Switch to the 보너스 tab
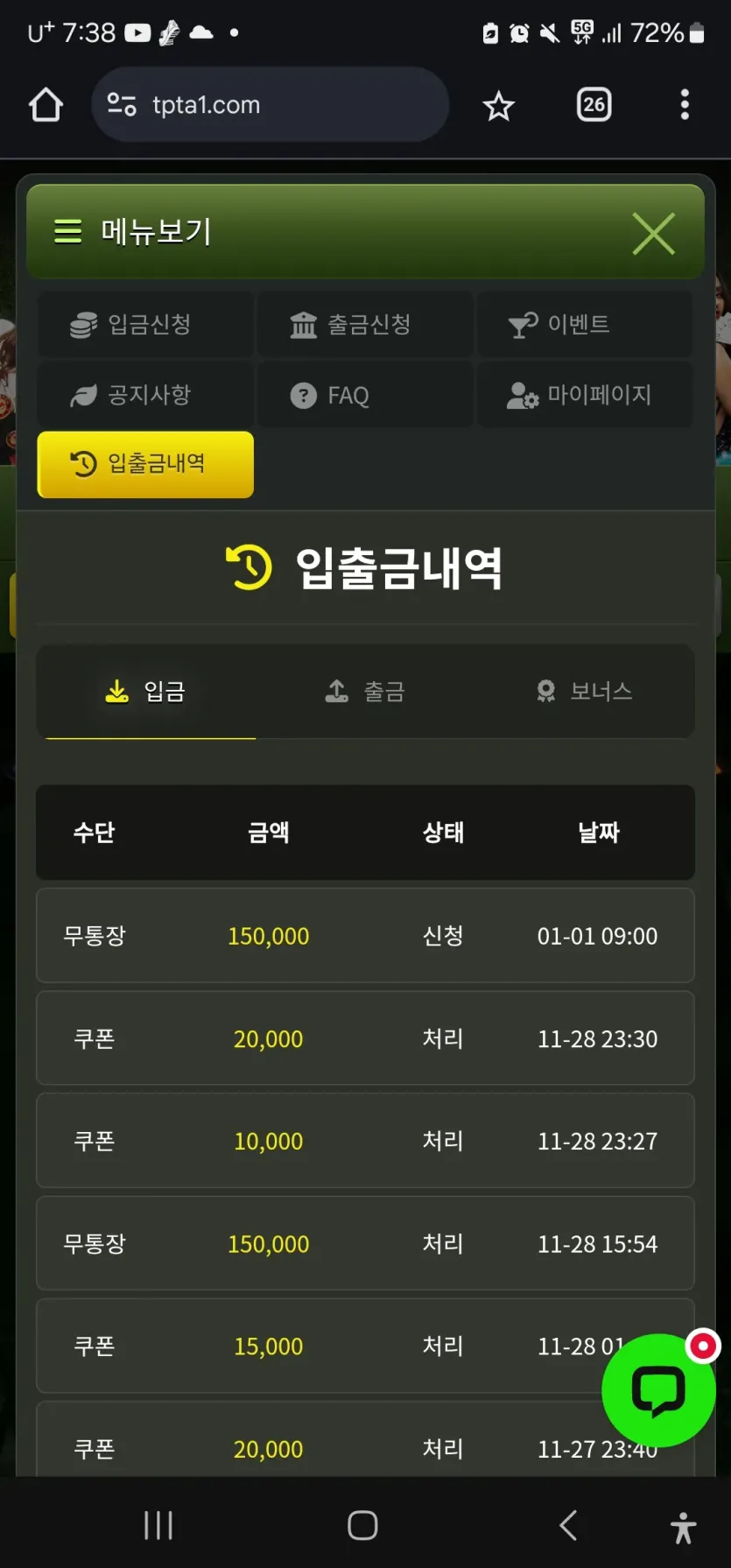 pos(584,692)
